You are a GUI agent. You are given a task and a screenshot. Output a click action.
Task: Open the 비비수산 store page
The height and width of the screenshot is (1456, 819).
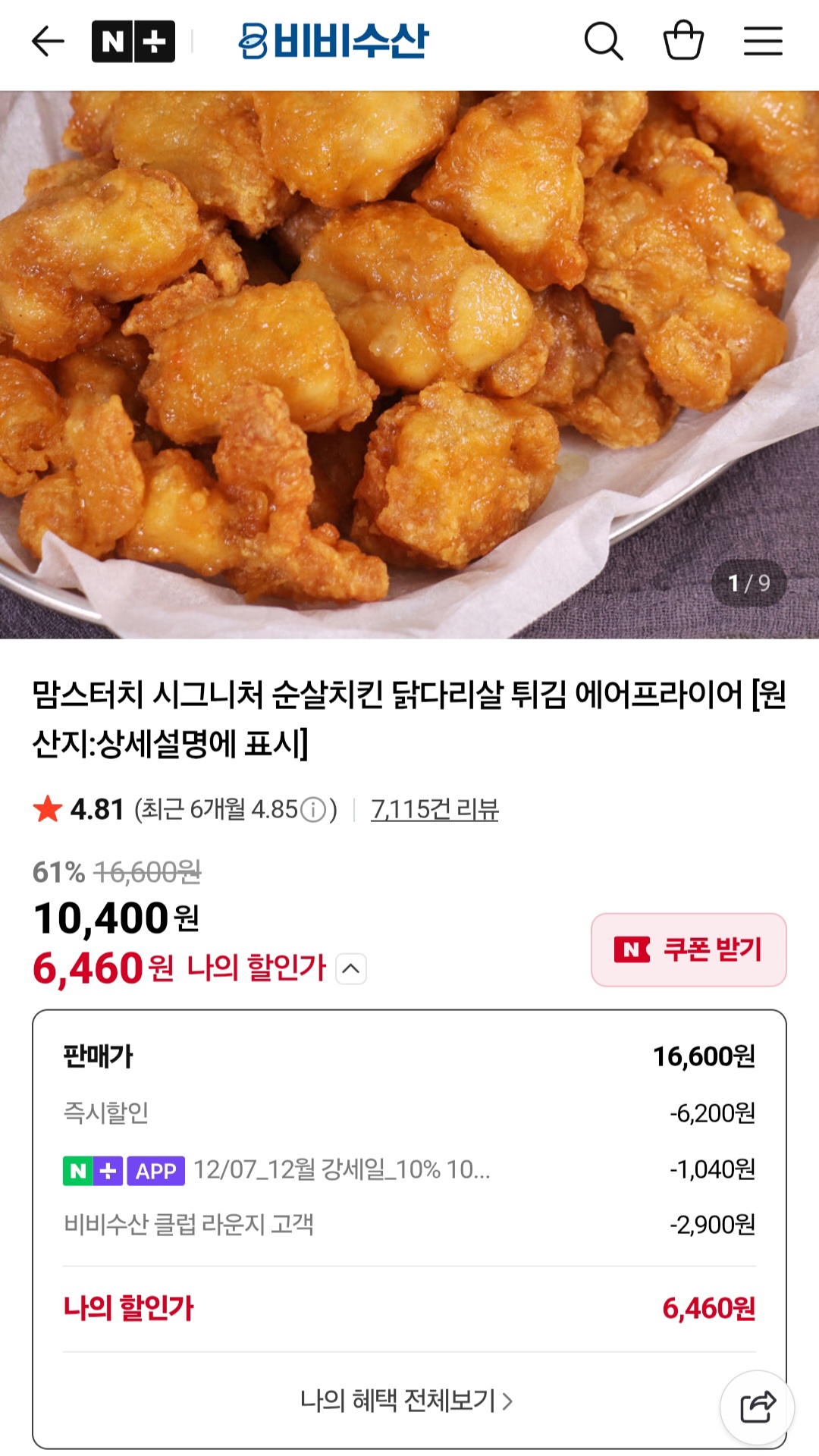(334, 41)
